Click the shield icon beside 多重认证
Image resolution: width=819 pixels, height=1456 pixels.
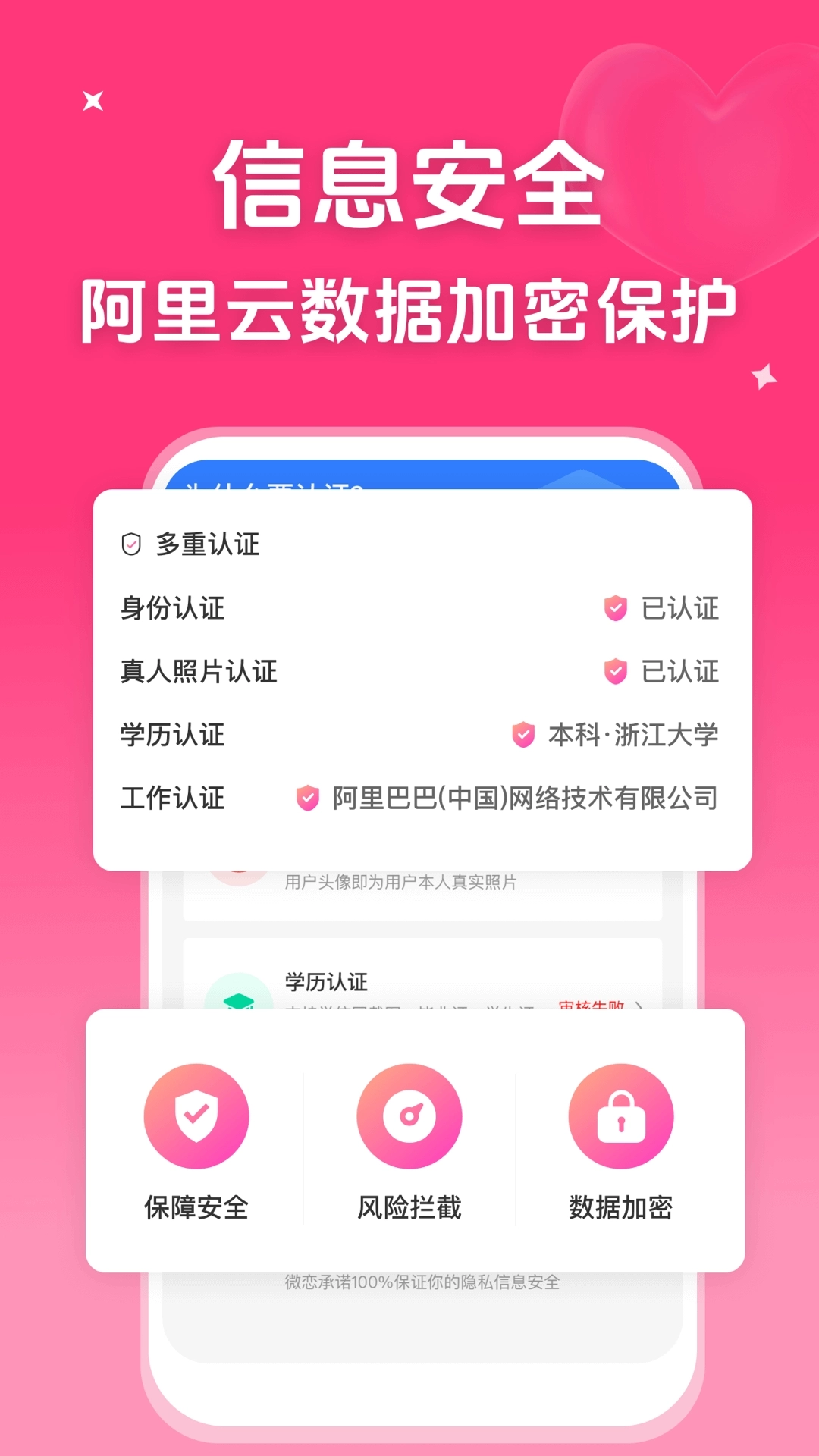[x=131, y=544]
